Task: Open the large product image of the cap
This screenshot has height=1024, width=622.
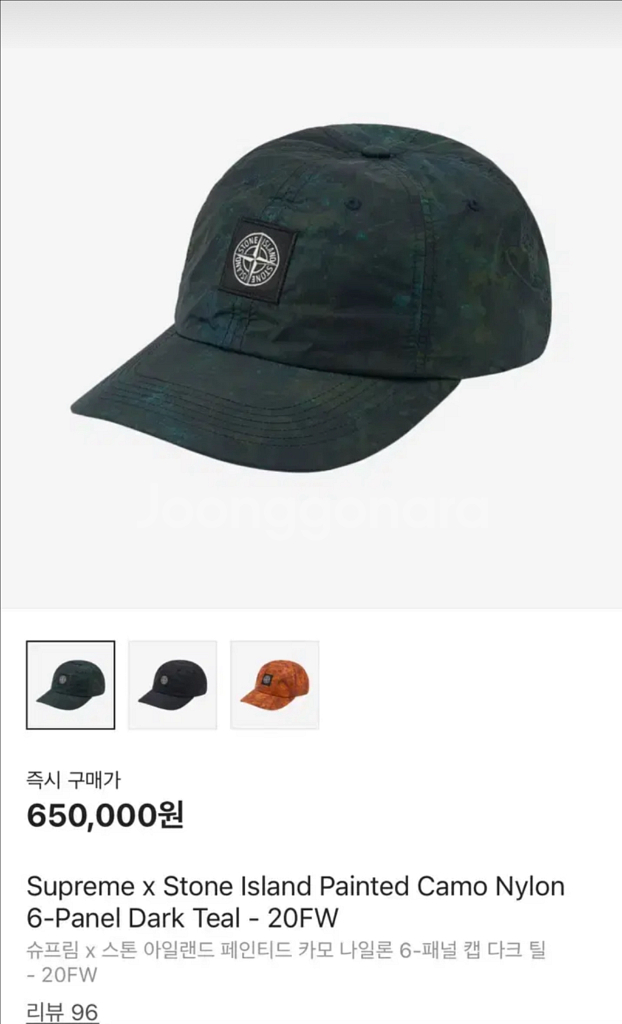Action: pyautogui.click(x=311, y=300)
